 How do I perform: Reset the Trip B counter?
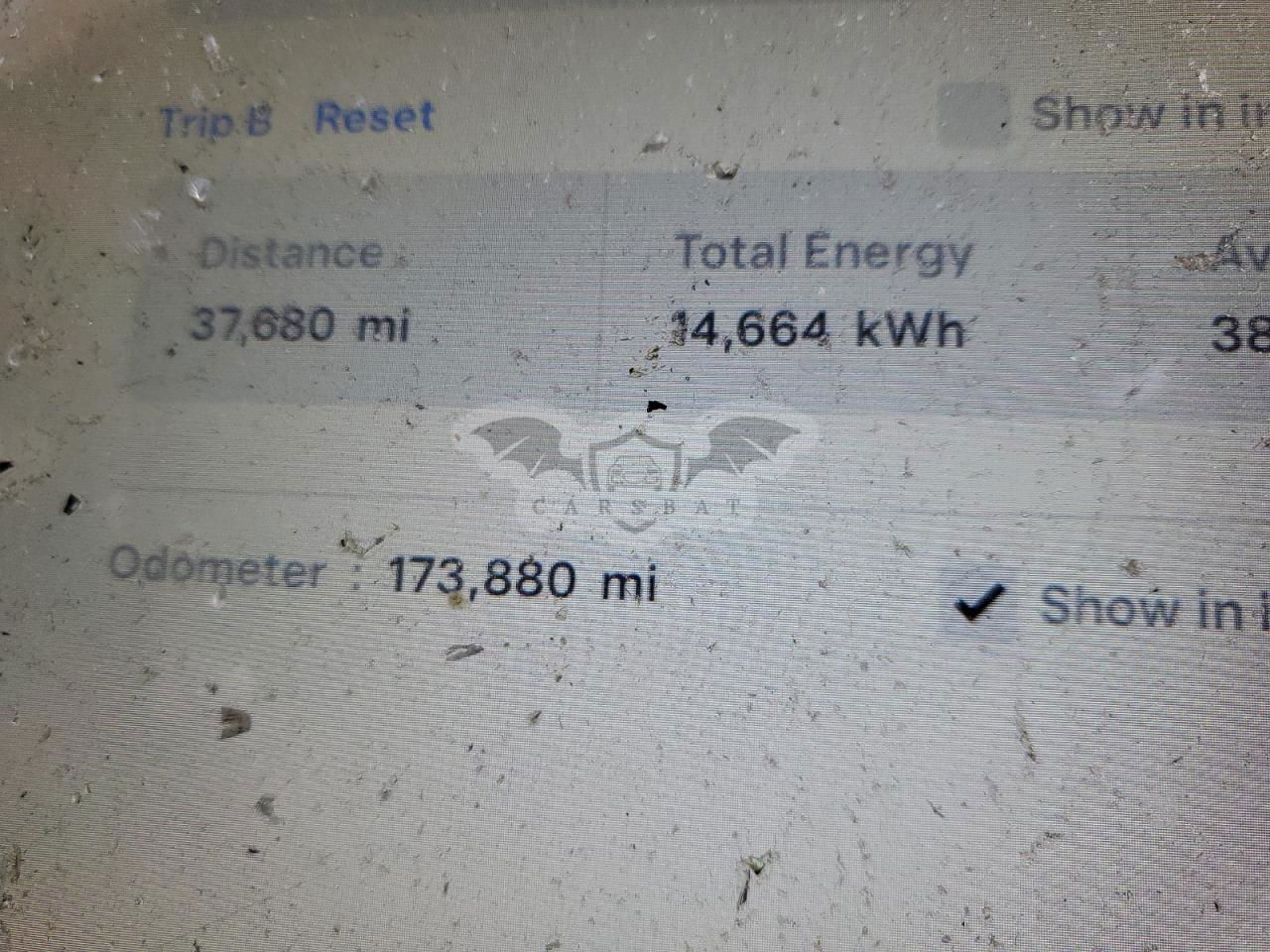point(374,117)
